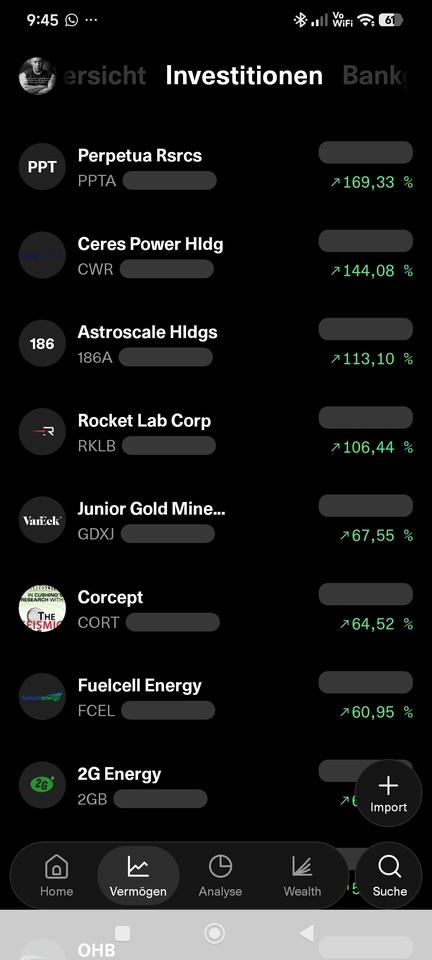Switch to the Analyse tab
Viewport: 432px width, 960px height.
[x=220, y=876]
